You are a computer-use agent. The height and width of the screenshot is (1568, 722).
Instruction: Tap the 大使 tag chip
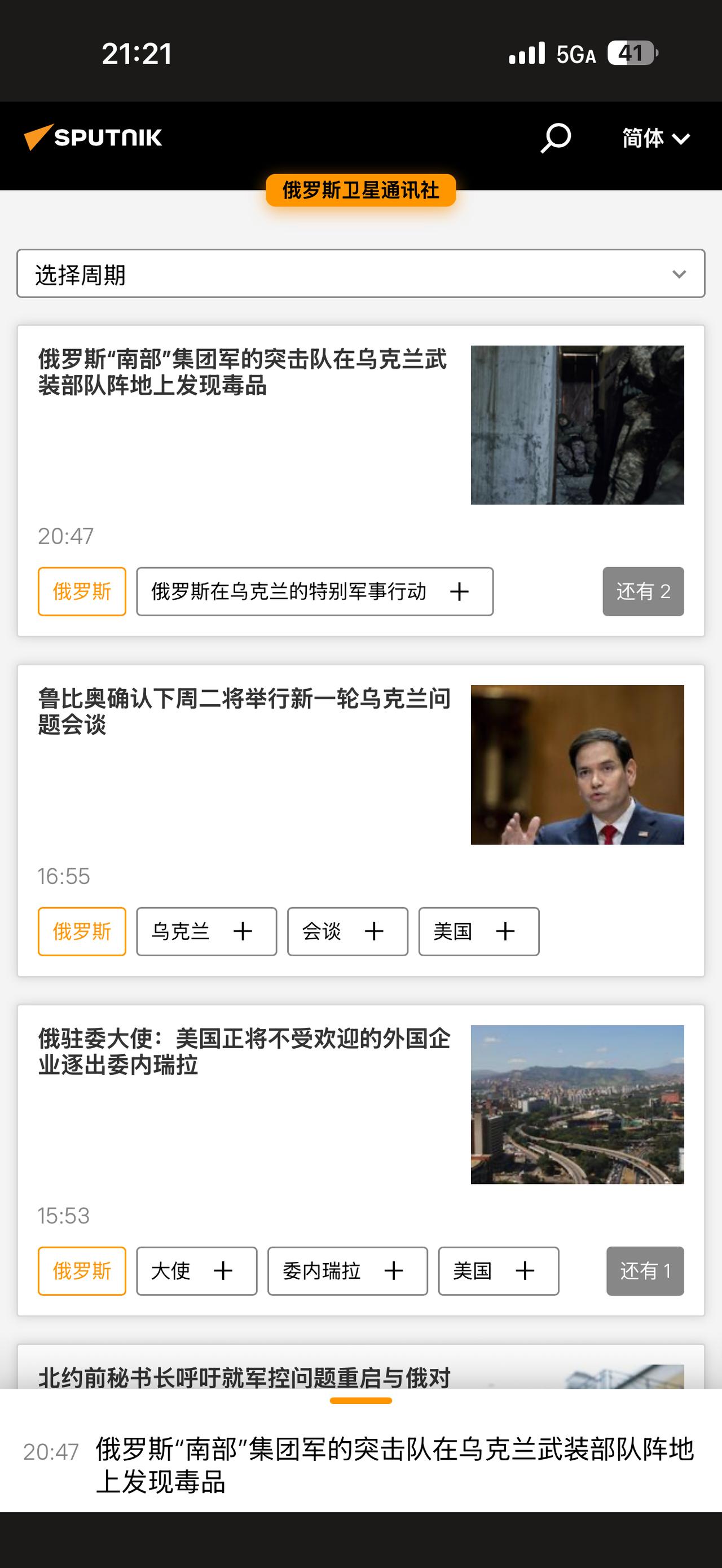point(196,1271)
